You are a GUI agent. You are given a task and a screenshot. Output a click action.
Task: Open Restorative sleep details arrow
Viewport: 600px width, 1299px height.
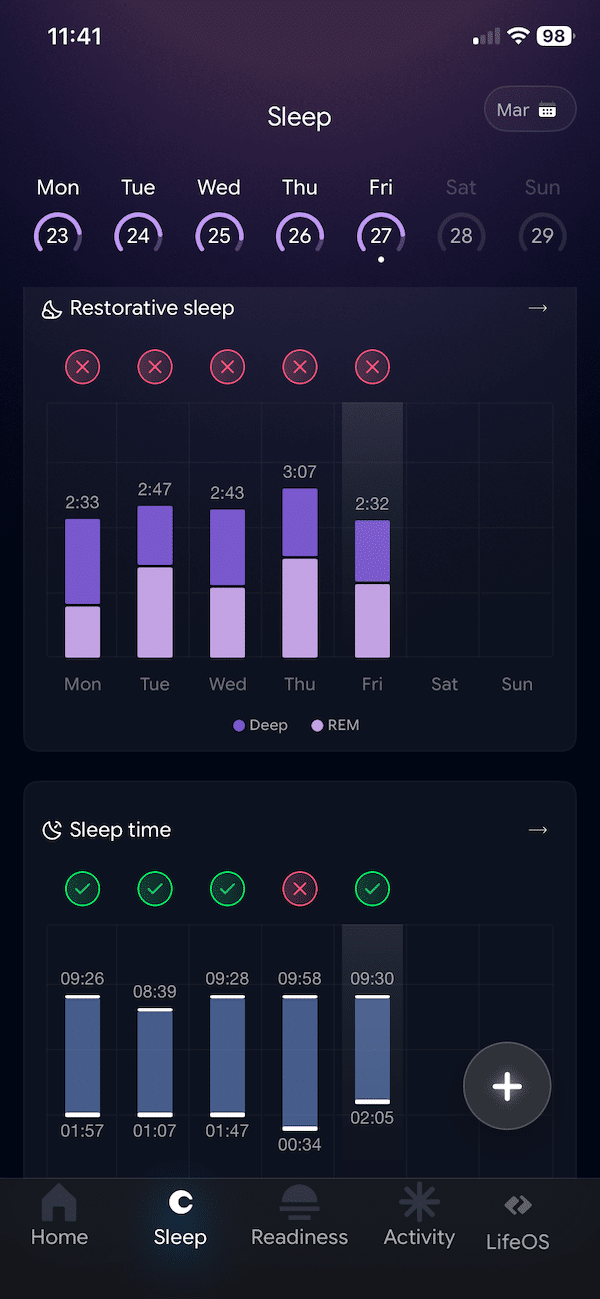[538, 308]
